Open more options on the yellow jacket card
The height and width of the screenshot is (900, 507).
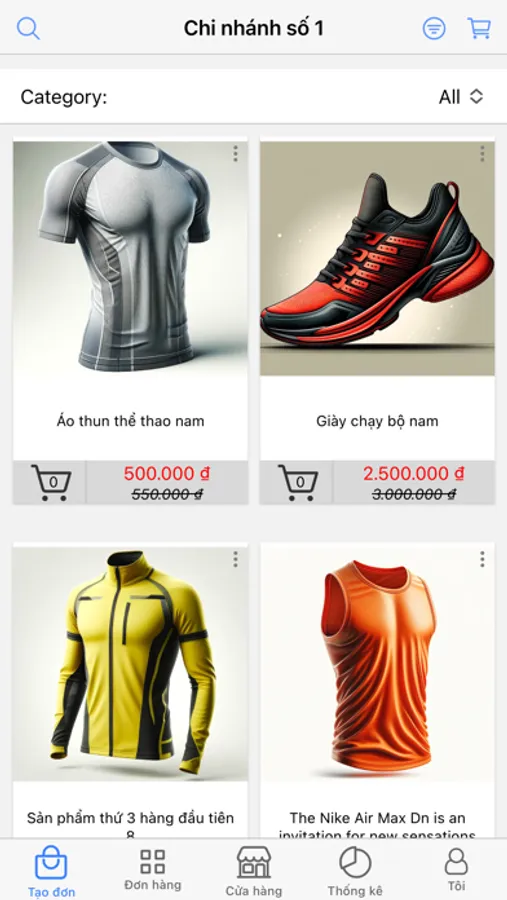click(x=235, y=559)
